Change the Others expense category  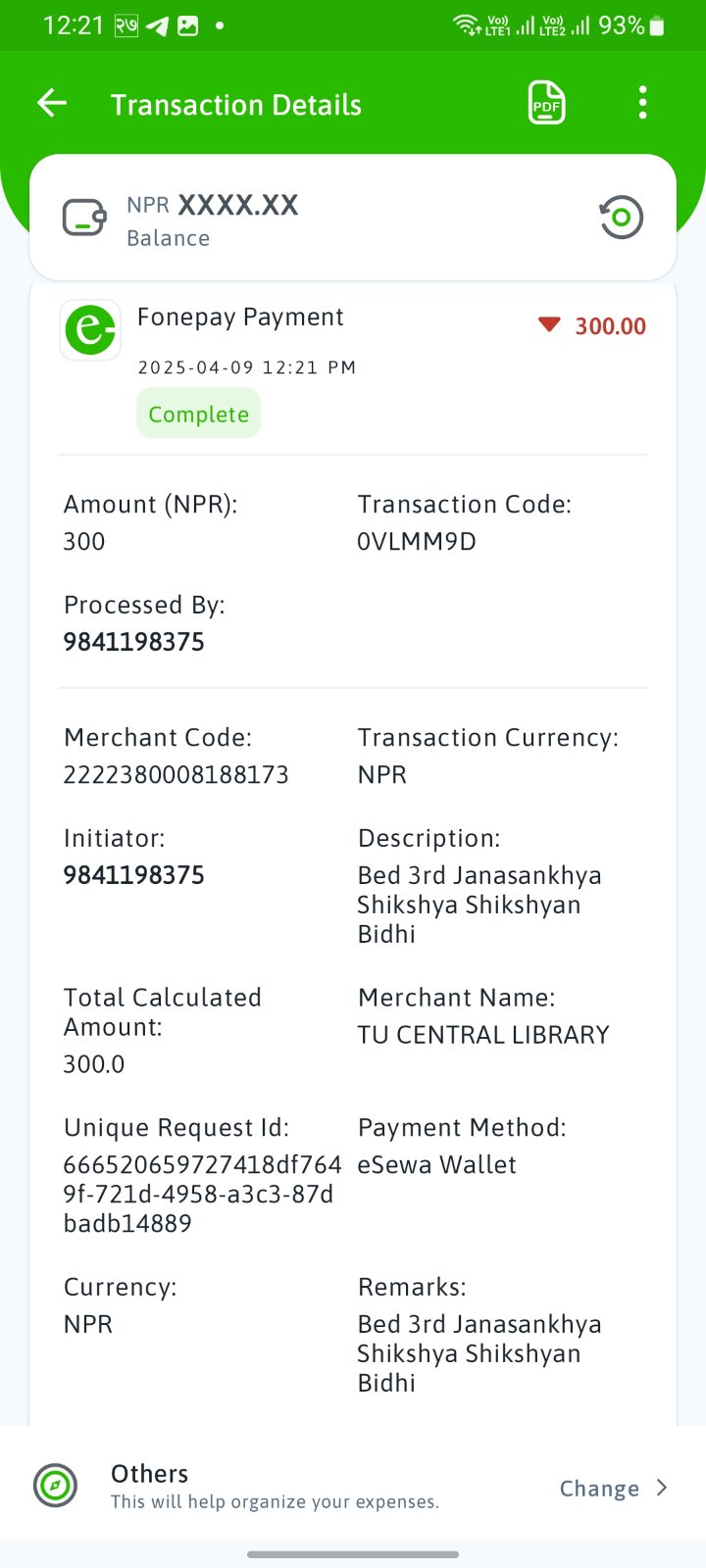coord(613,1488)
